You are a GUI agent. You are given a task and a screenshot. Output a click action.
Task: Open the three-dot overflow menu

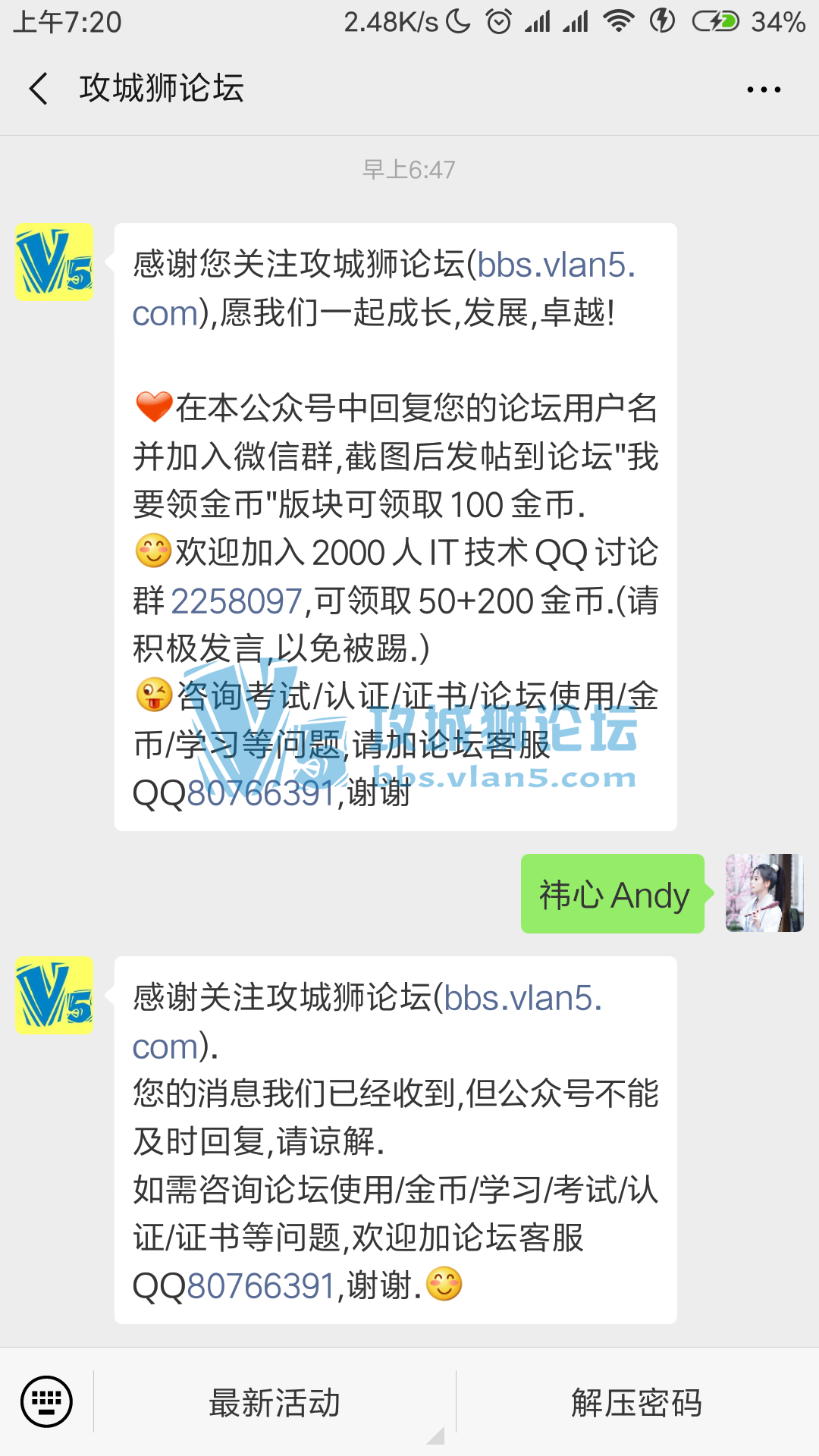tap(763, 89)
